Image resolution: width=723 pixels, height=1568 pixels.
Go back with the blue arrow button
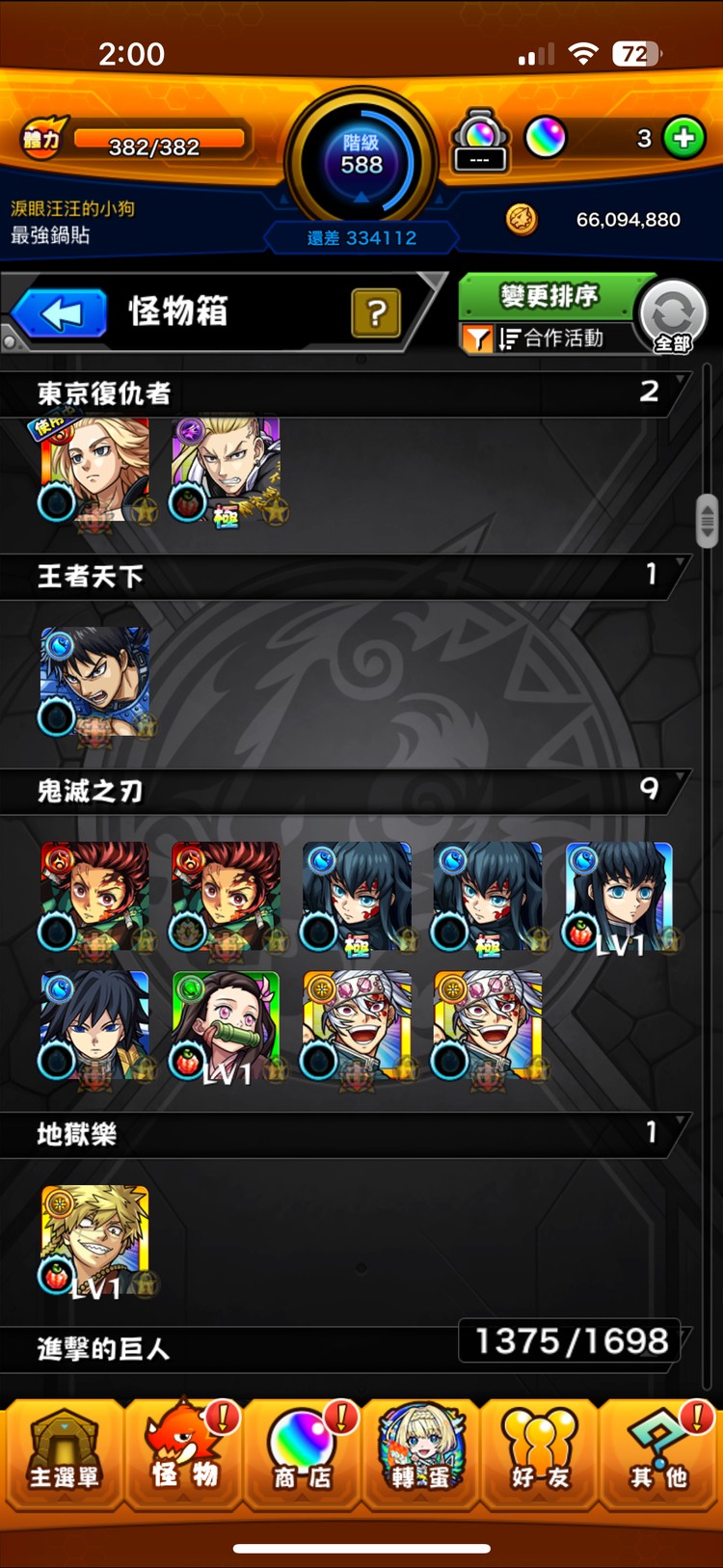coord(60,313)
